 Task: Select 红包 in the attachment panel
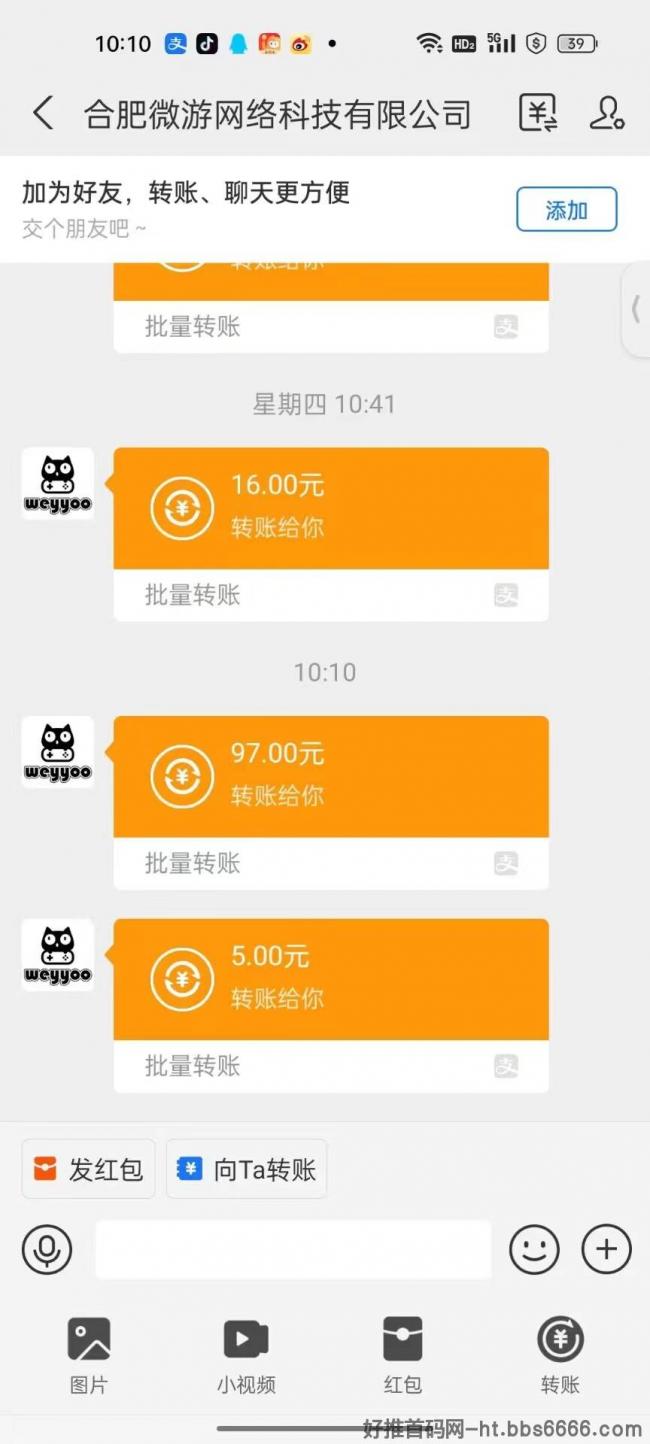point(403,1356)
